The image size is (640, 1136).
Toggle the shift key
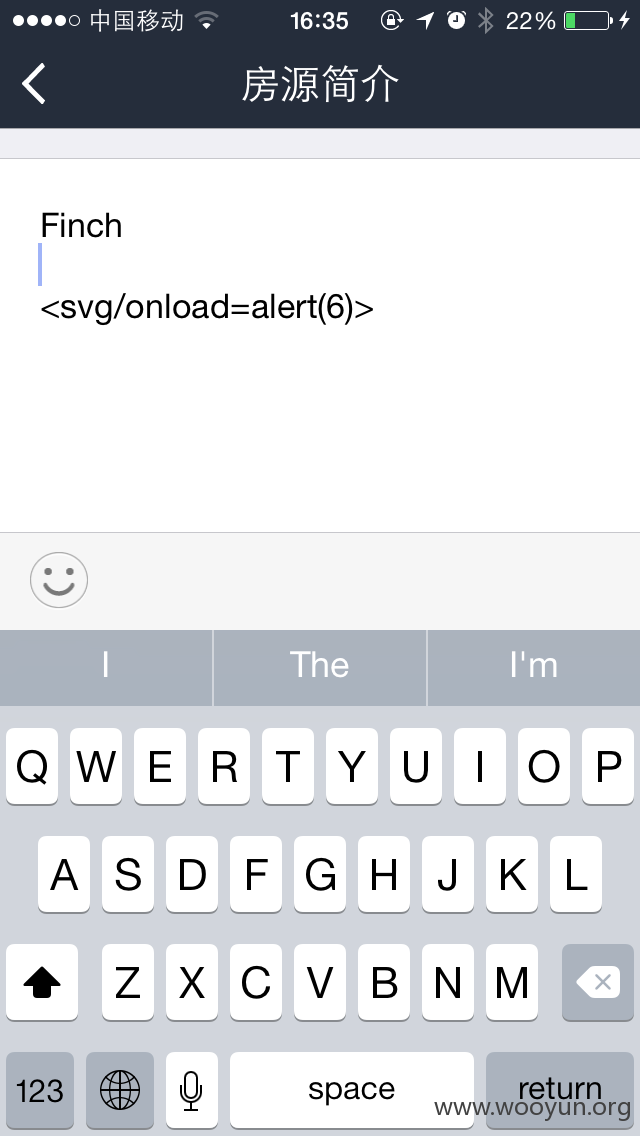pos(42,982)
